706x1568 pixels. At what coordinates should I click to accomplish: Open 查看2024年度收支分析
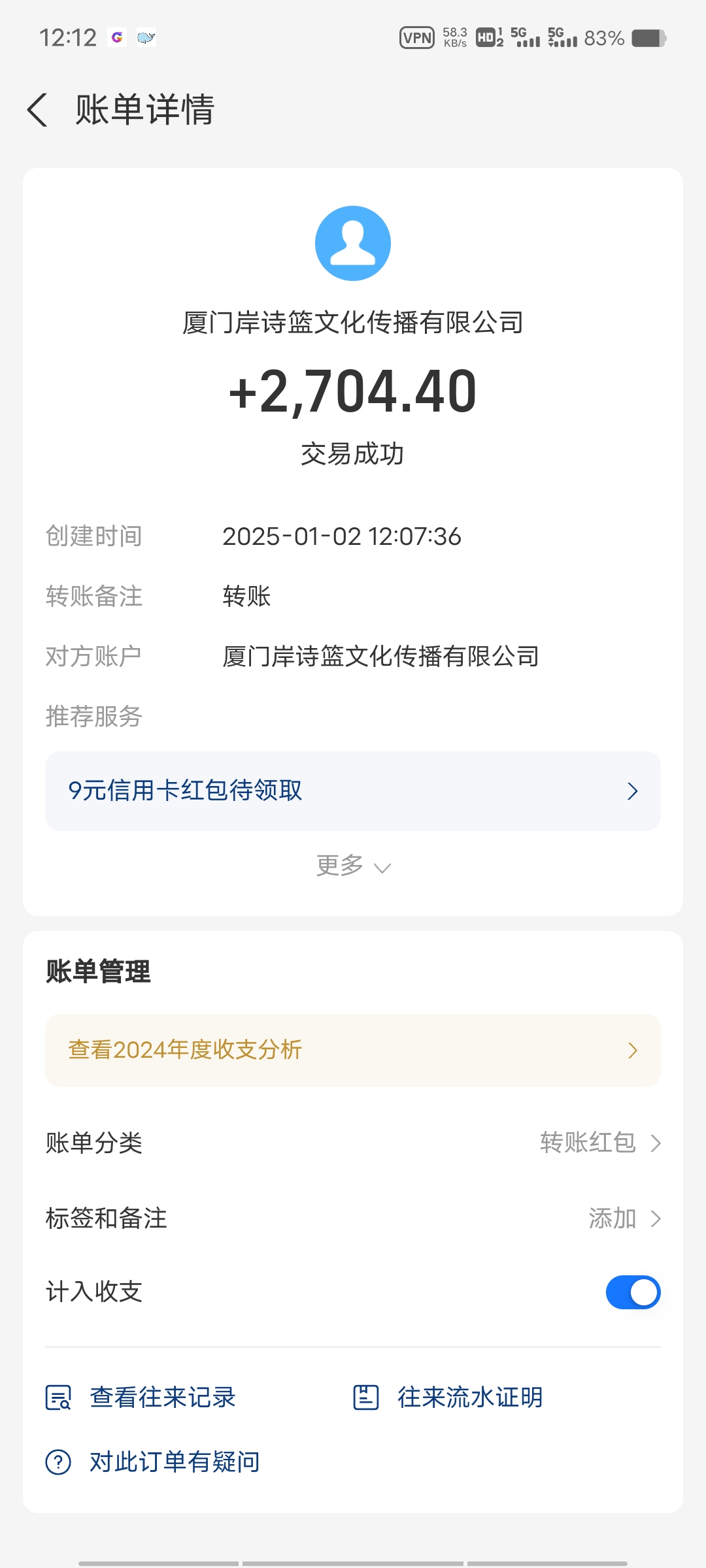click(353, 1050)
